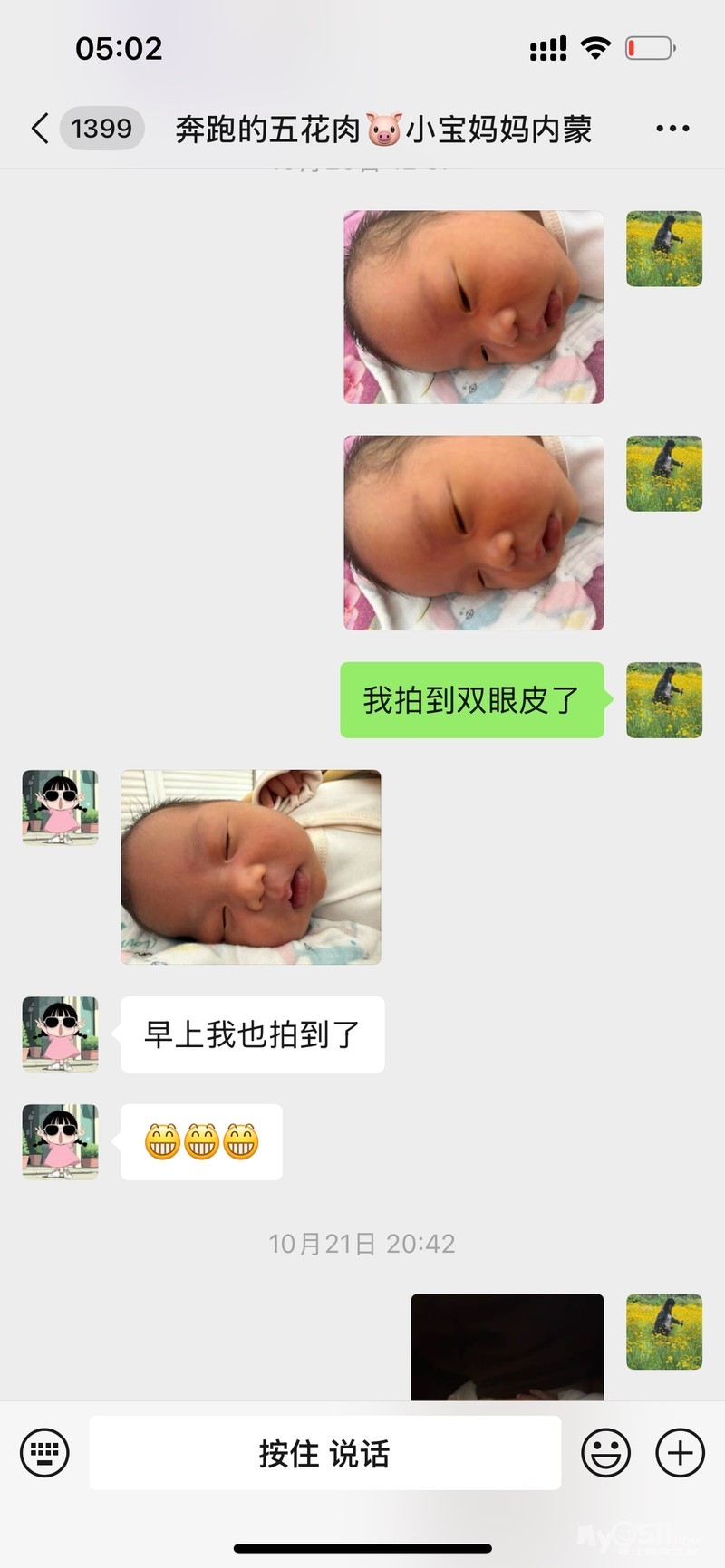Hold the 按住 说话 voice button
Image resolution: width=725 pixels, height=1568 pixels.
point(324,1453)
